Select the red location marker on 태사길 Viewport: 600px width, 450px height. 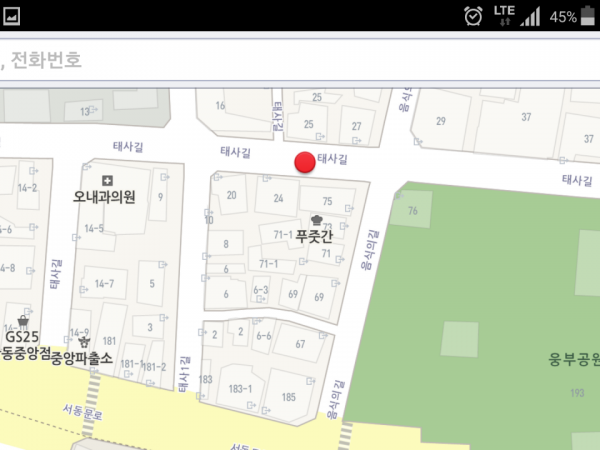pyautogui.click(x=304, y=163)
